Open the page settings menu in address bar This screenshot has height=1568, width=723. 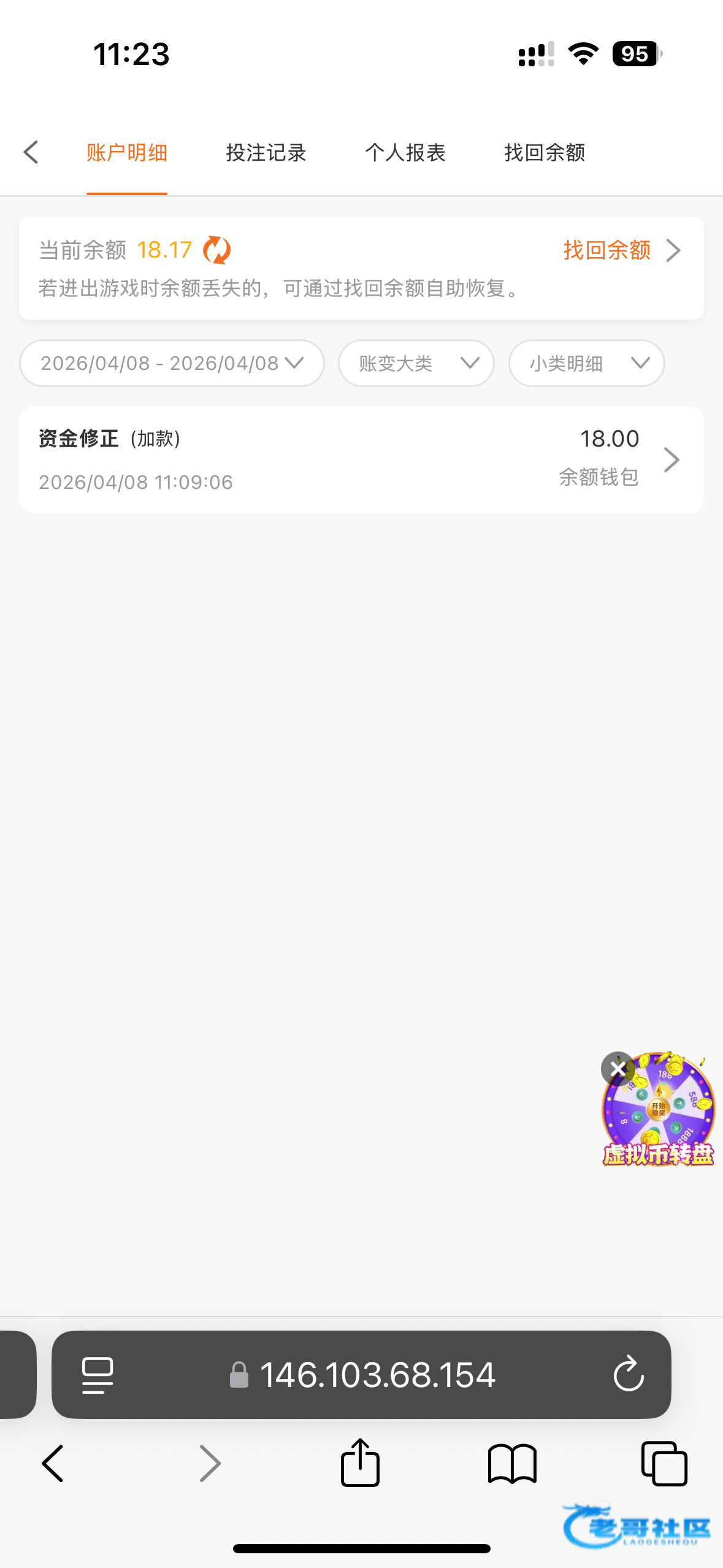coord(98,1374)
